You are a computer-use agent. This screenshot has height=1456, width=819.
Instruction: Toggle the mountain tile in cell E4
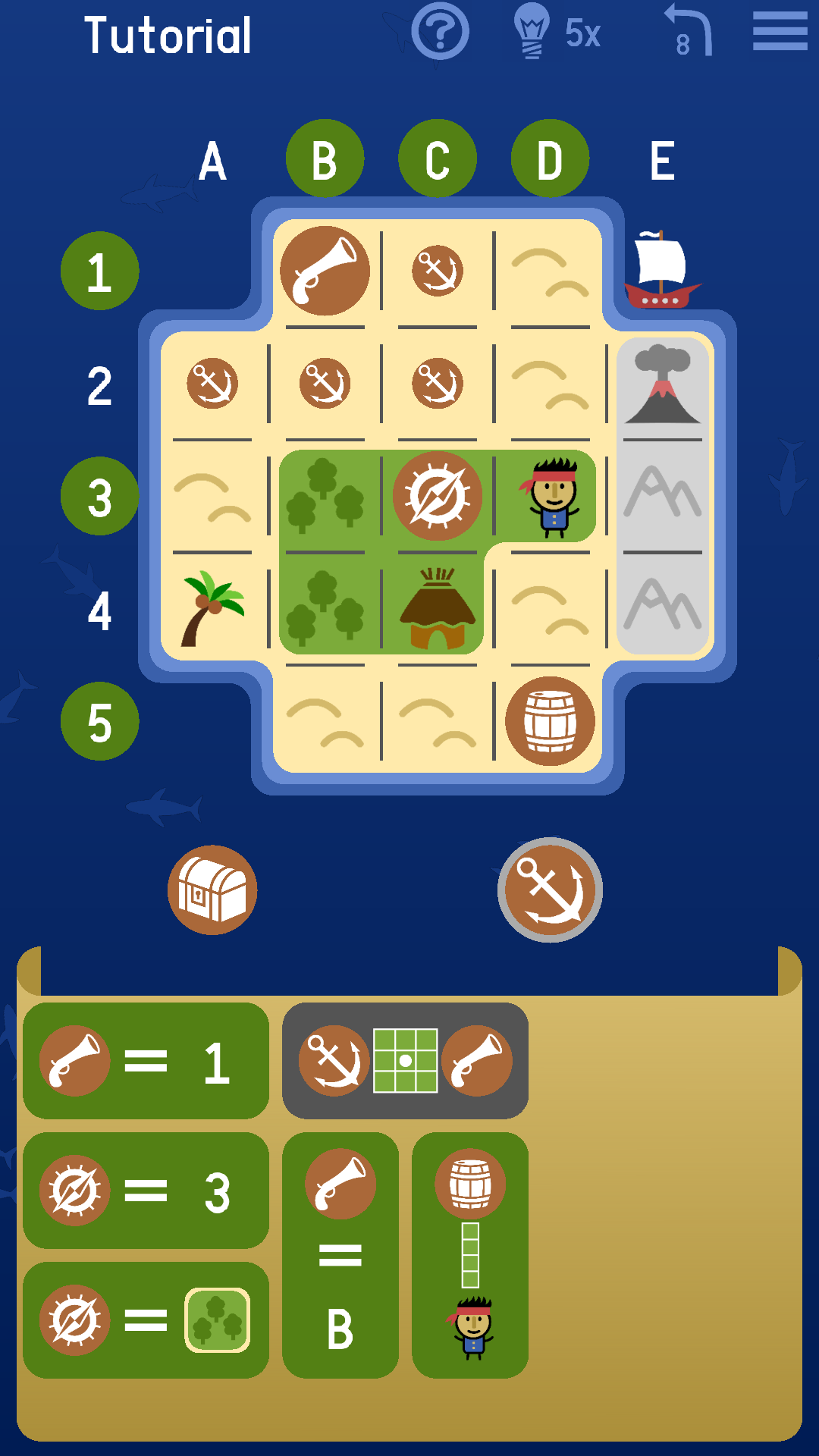point(662,607)
